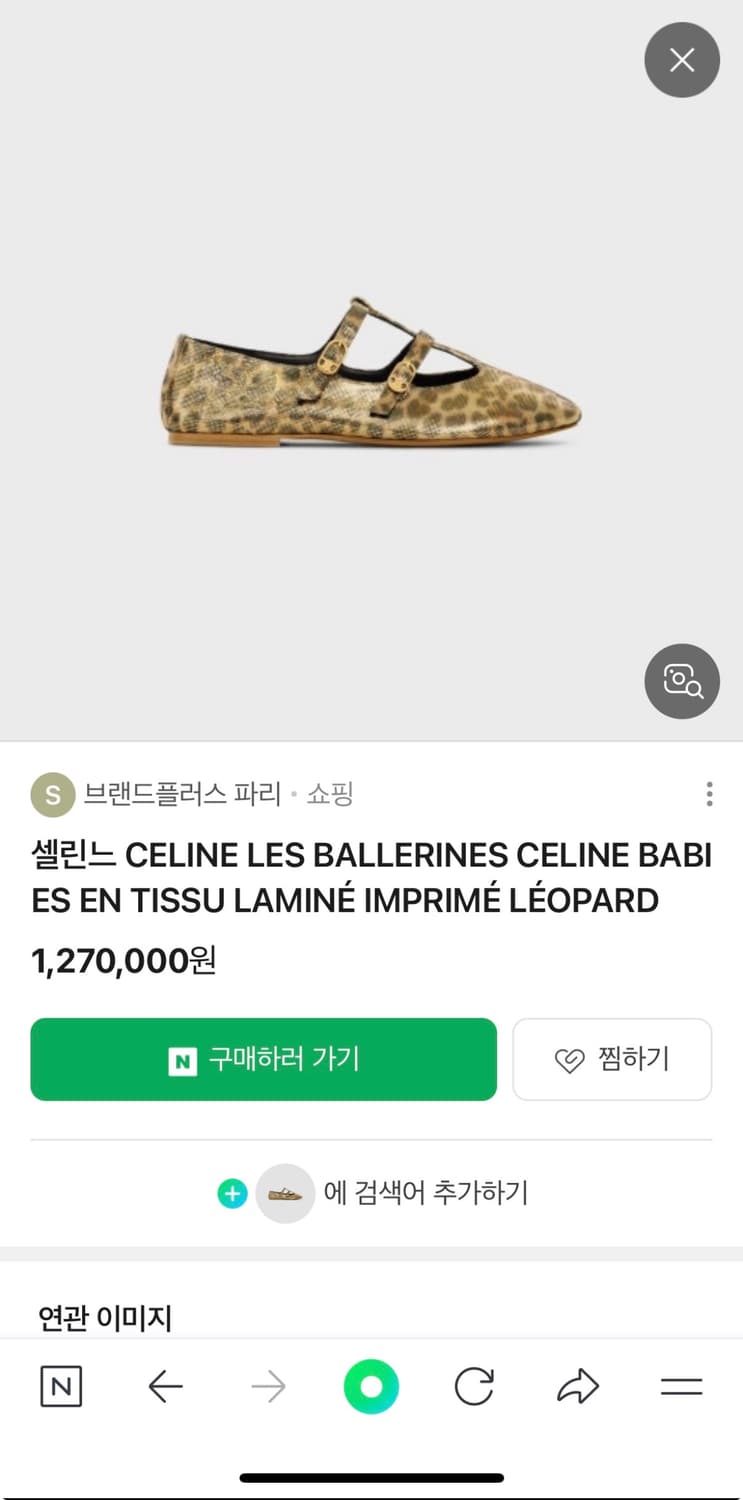Tap the plus icon to add a search term
The width and height of the screenshot is (743, 1500).
[x=231, y=1193]
